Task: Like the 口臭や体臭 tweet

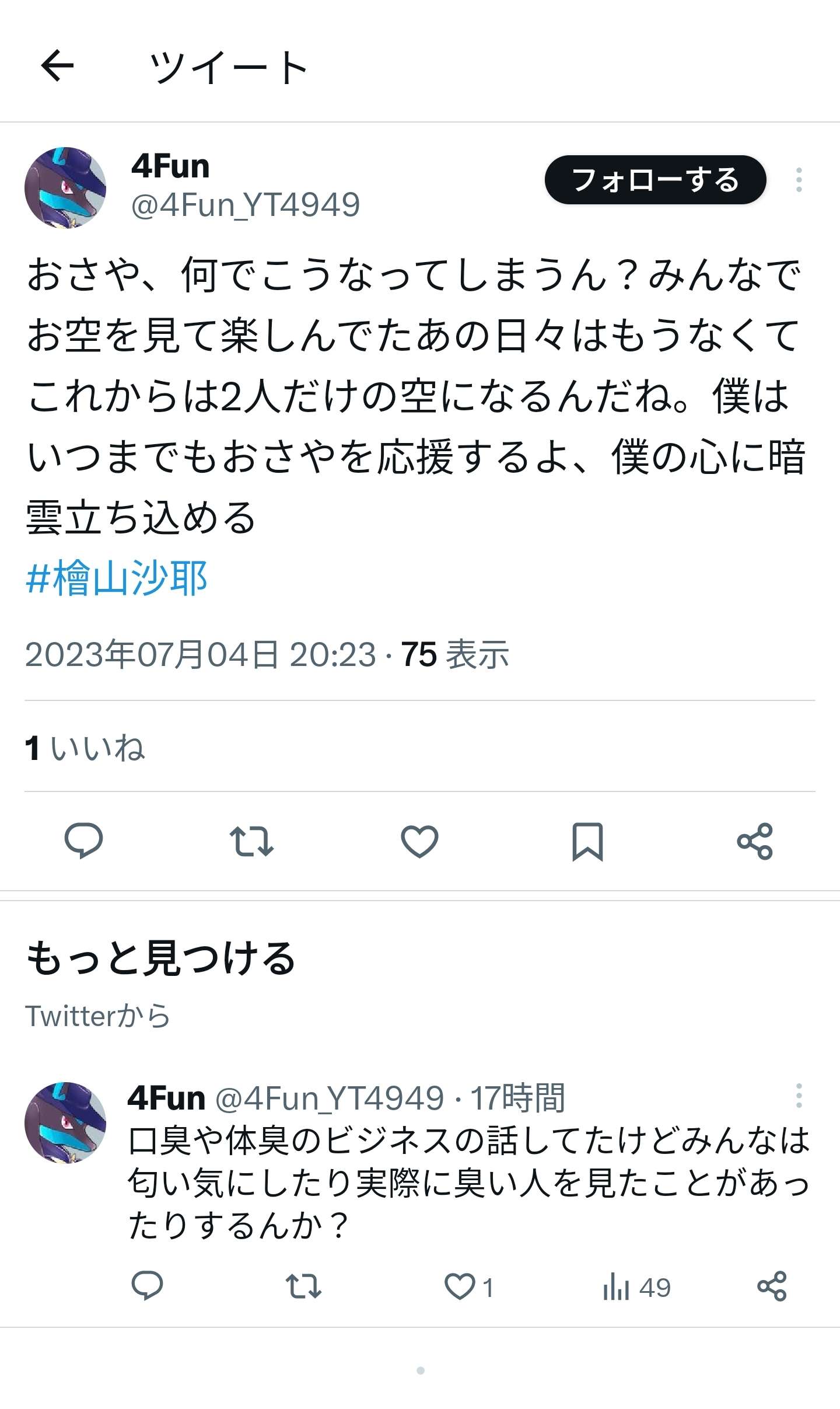Action: point(461,1287)
